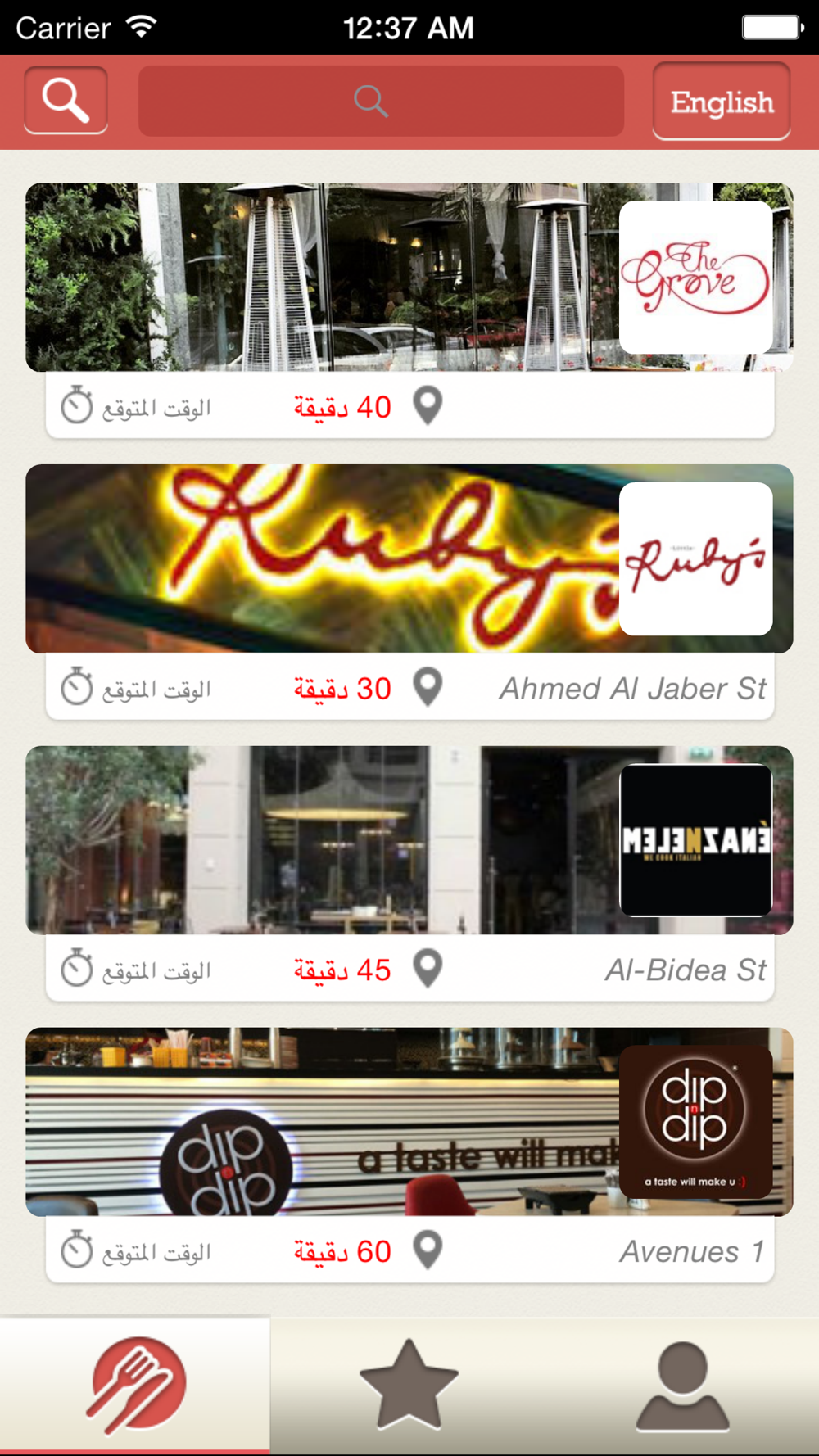Focus the search text field
819x1456 pixels.
[381, 101]
